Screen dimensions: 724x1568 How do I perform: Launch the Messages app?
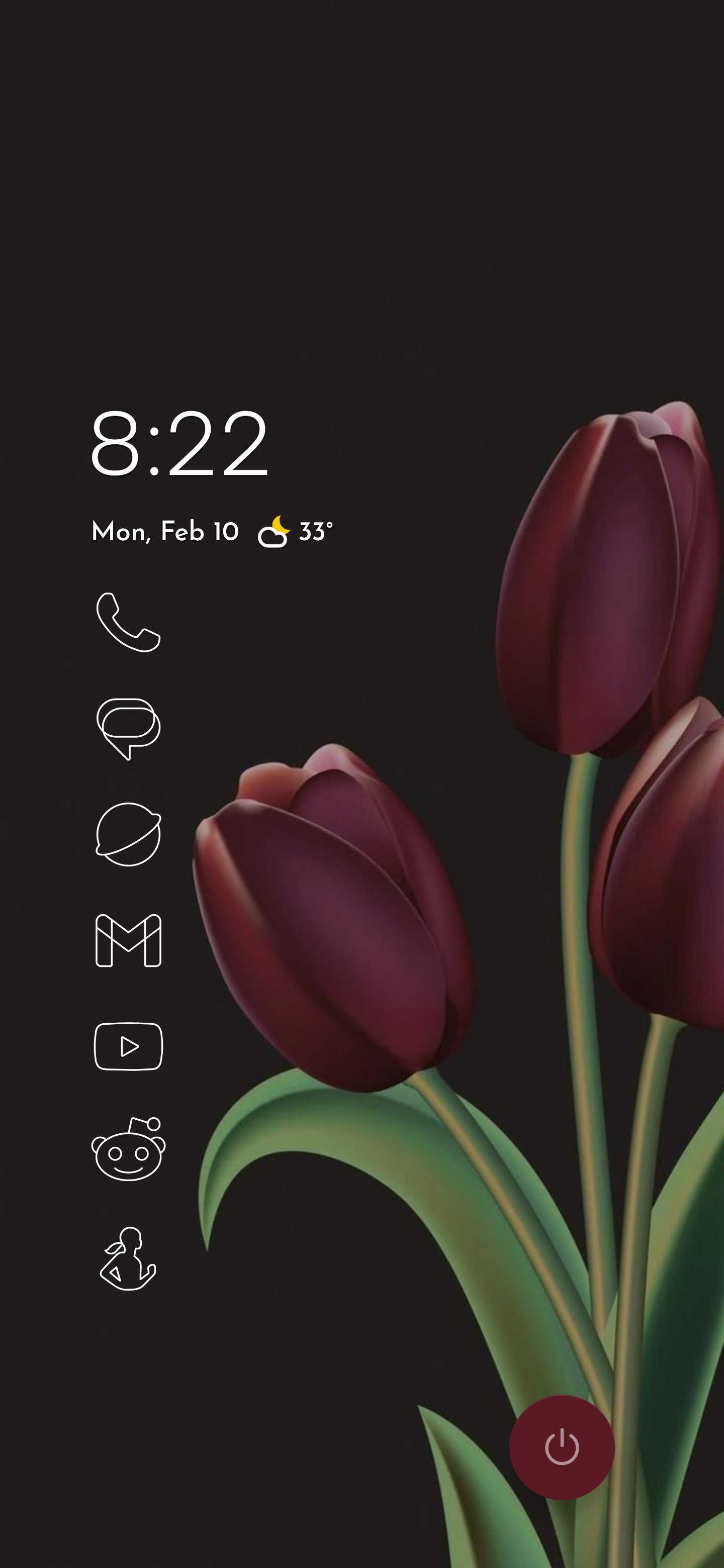coord(128,728)
